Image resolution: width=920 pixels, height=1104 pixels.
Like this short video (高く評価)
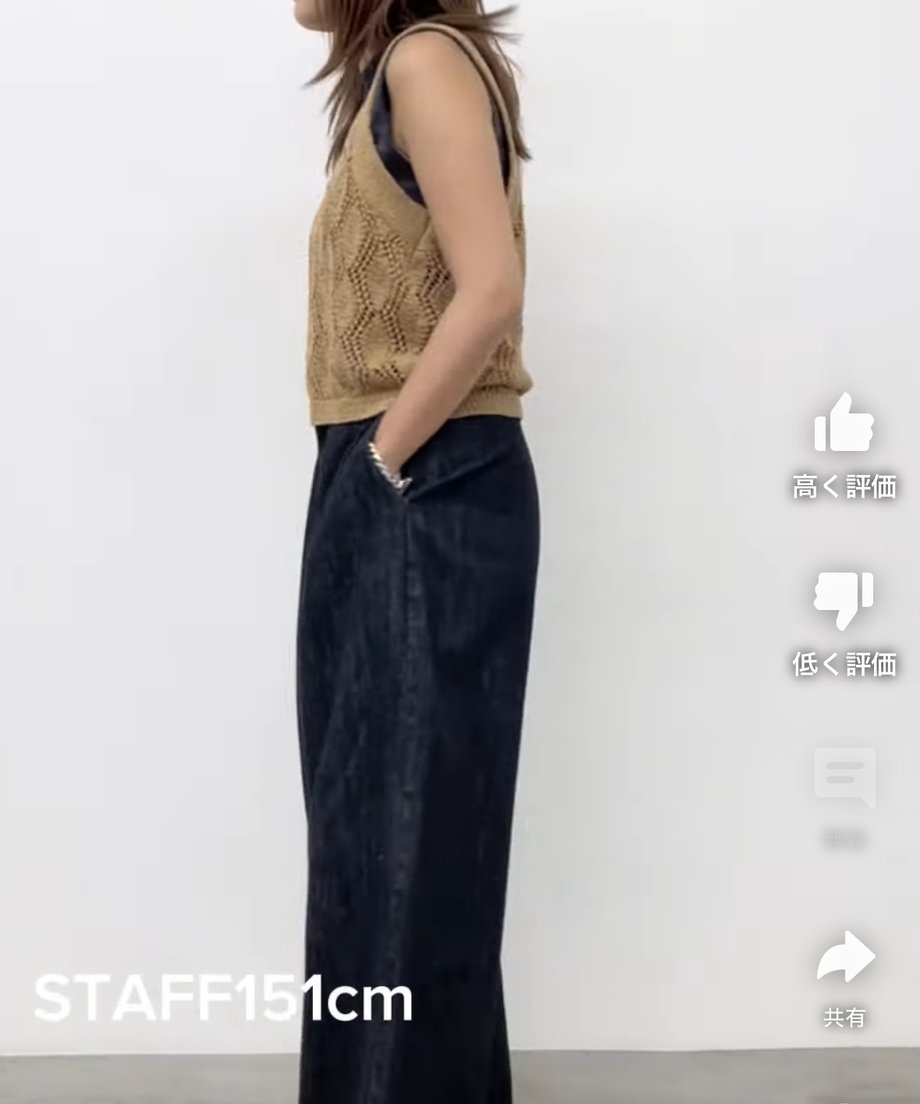(844, 424)
